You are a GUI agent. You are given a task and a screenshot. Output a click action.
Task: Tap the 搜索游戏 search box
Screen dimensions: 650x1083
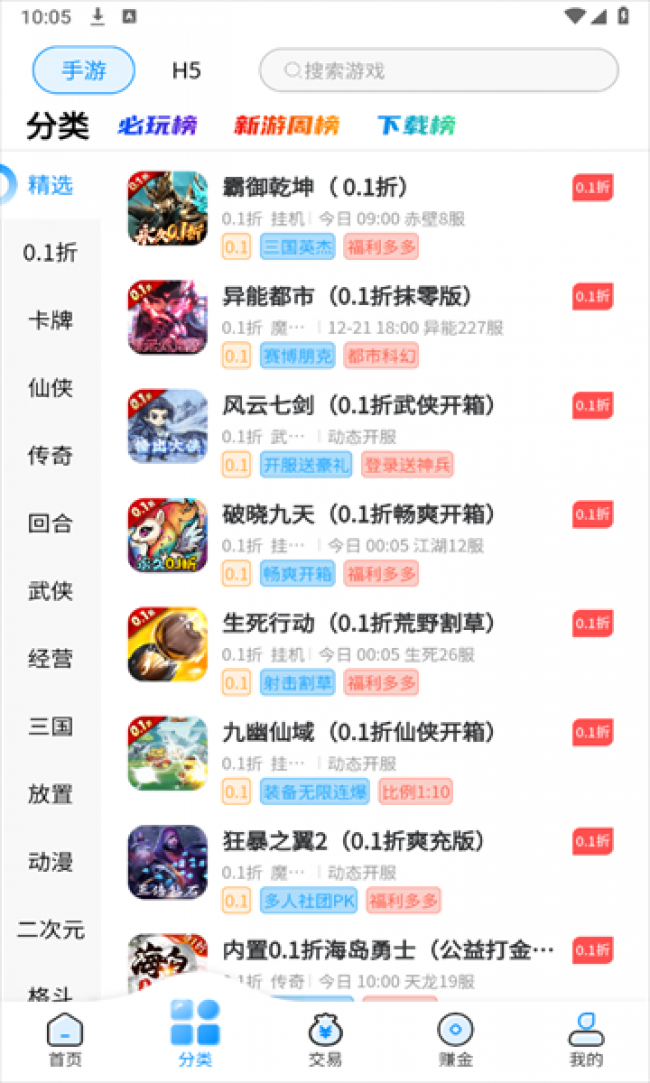(x=438, y=70)
